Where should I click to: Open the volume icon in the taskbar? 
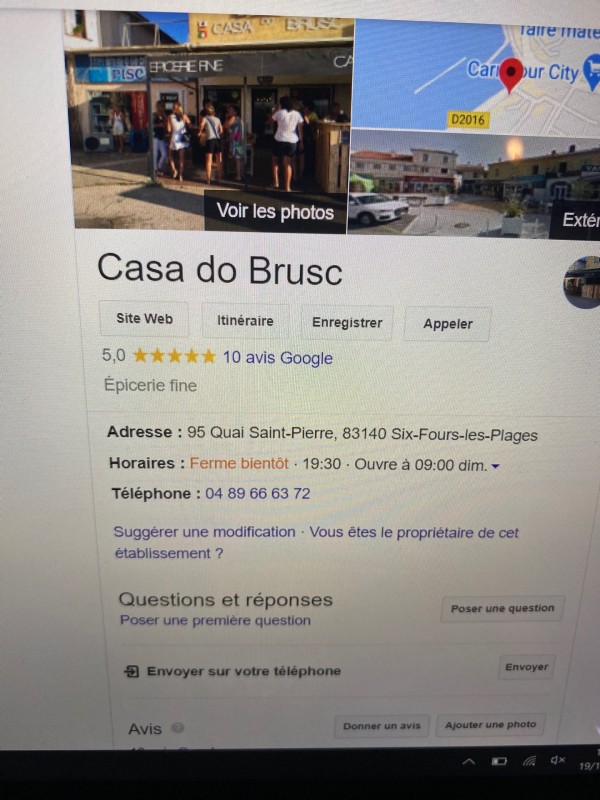[x=558, y=762]
